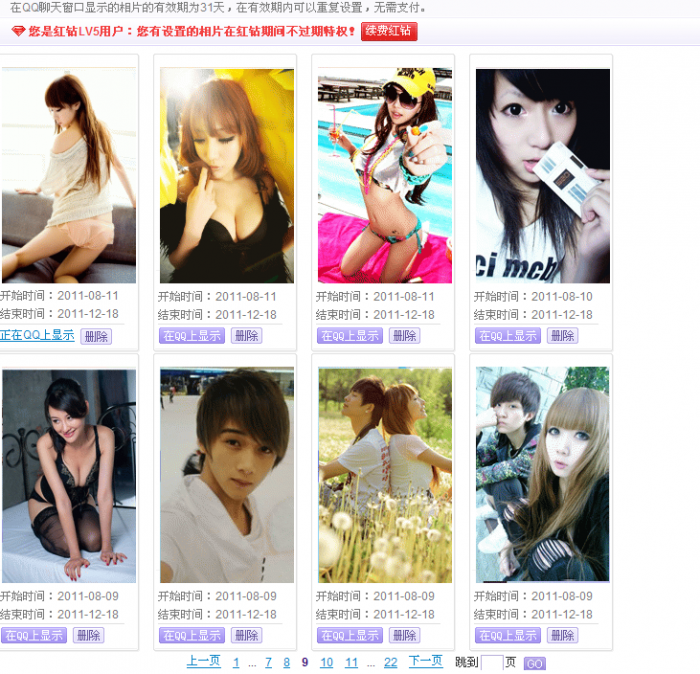The image size is (700, 674).
Task: Open the 正在QQ上显示 link
Action: point(37,335)
